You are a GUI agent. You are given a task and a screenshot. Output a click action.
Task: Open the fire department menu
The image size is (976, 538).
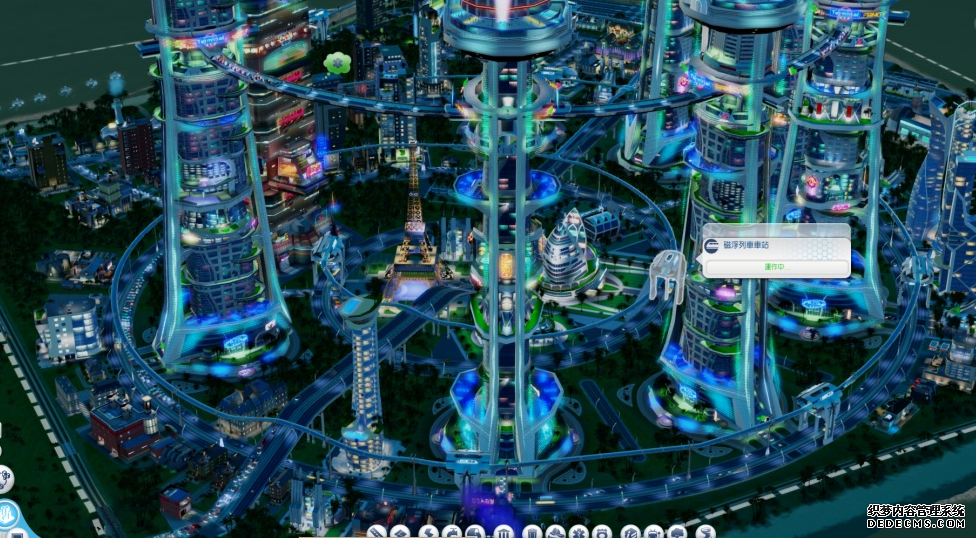(x=556, y=532)
